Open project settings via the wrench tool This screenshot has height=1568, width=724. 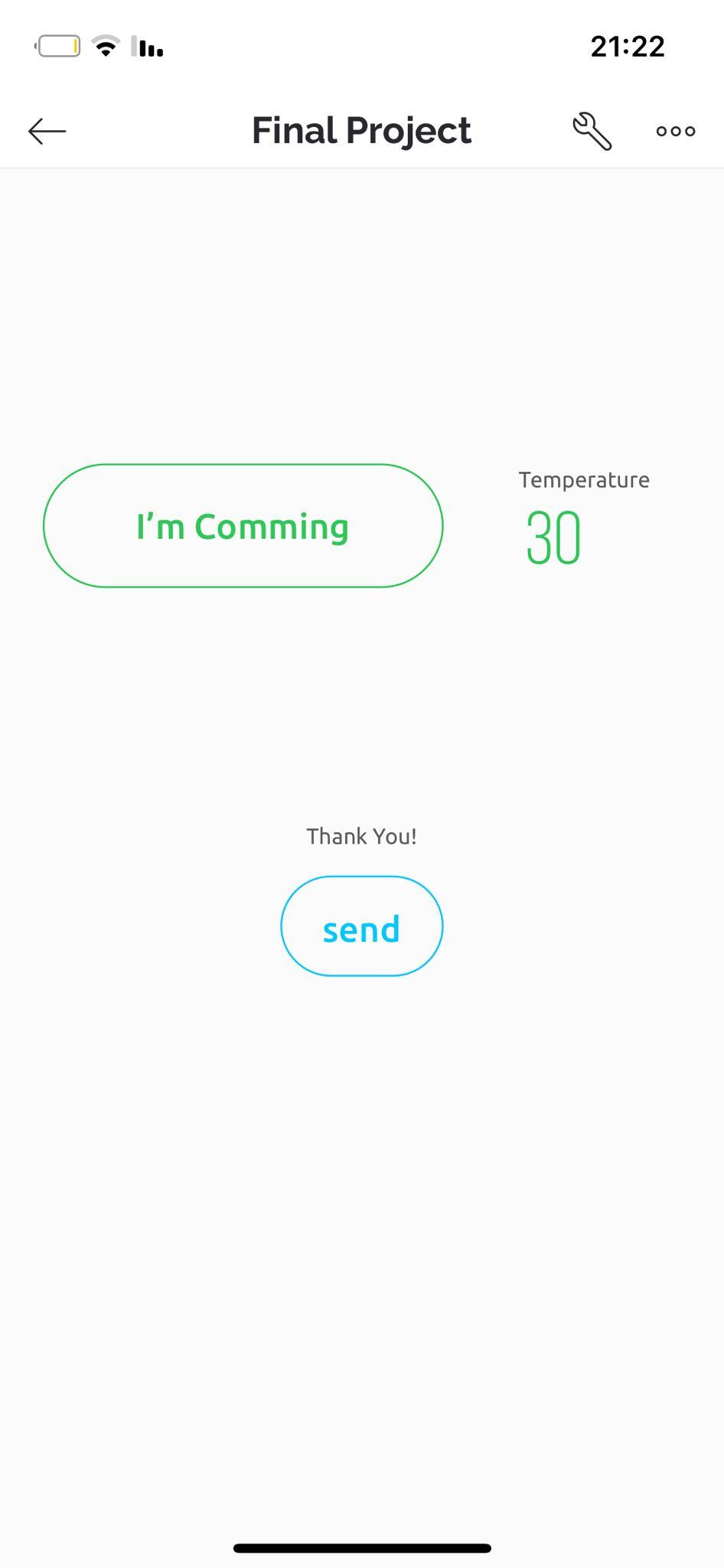[592, 130]
